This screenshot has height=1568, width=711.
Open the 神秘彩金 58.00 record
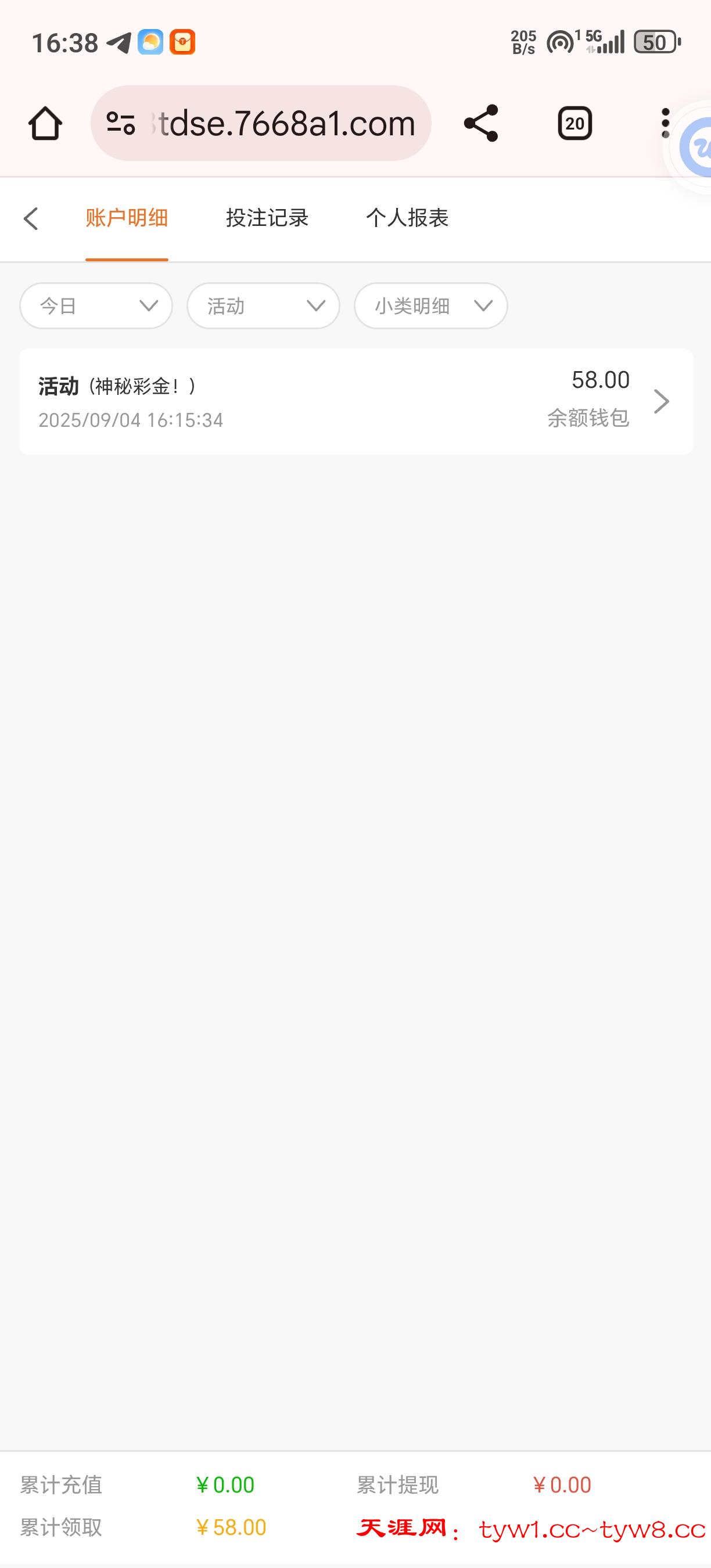point(355,401)
